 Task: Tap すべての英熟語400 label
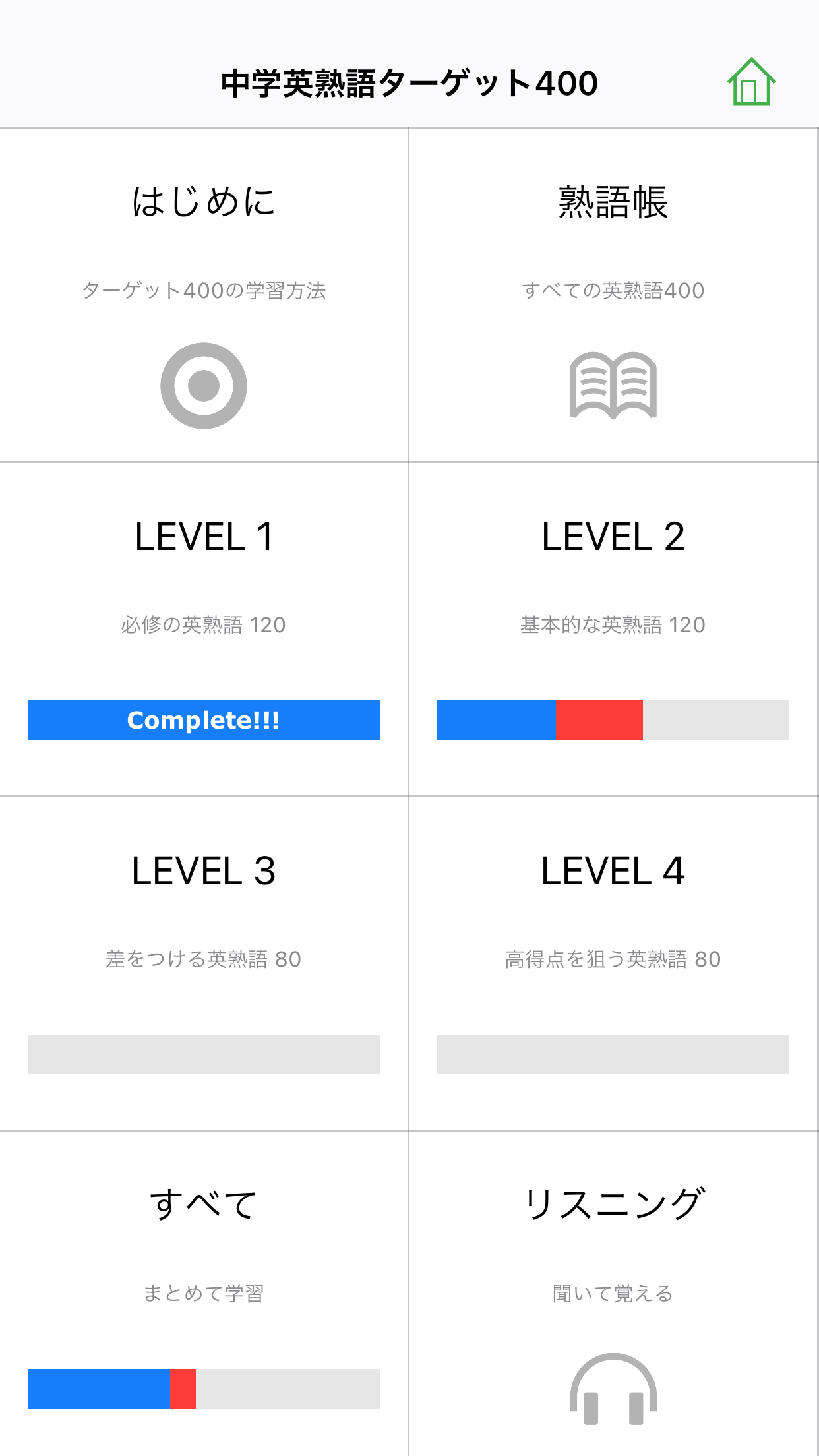coord(613,289)
